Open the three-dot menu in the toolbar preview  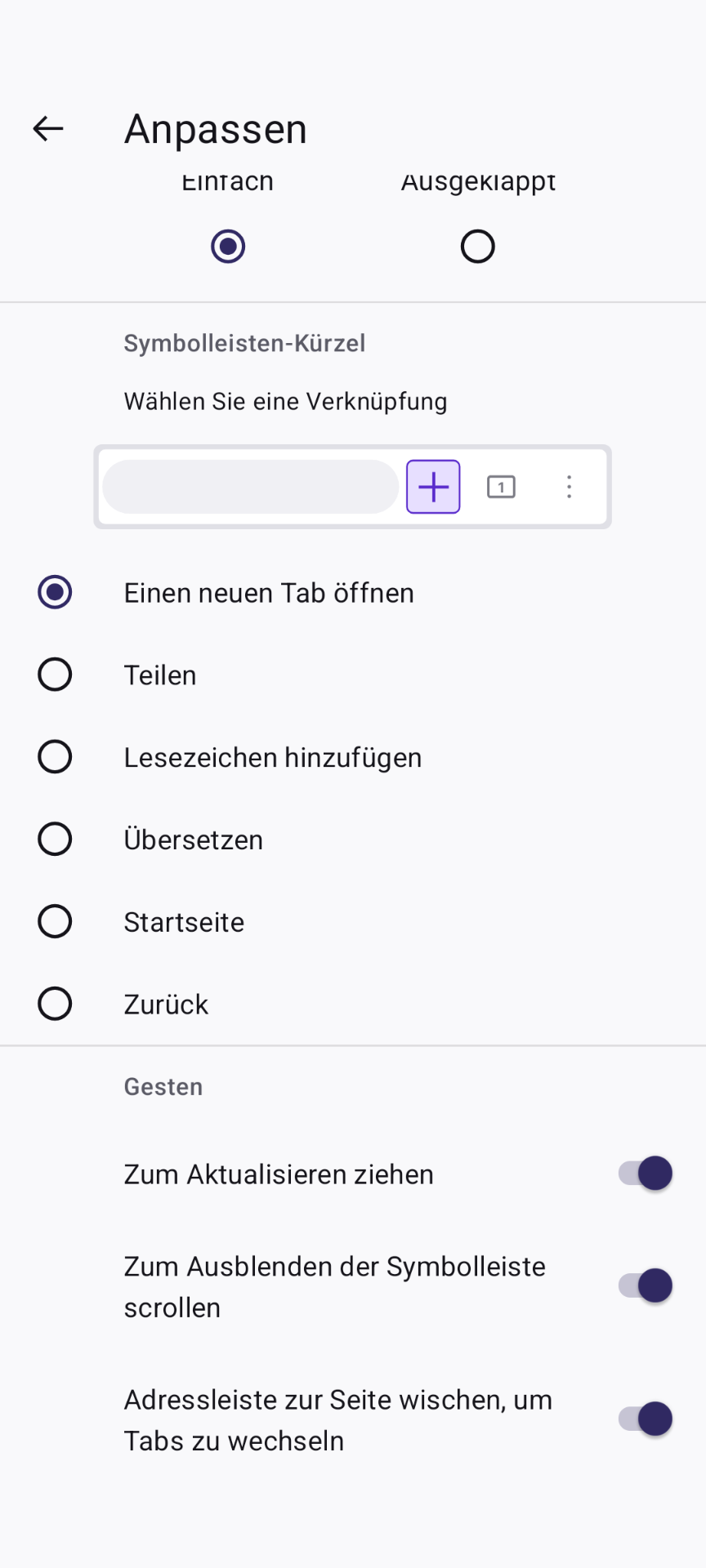569,486
